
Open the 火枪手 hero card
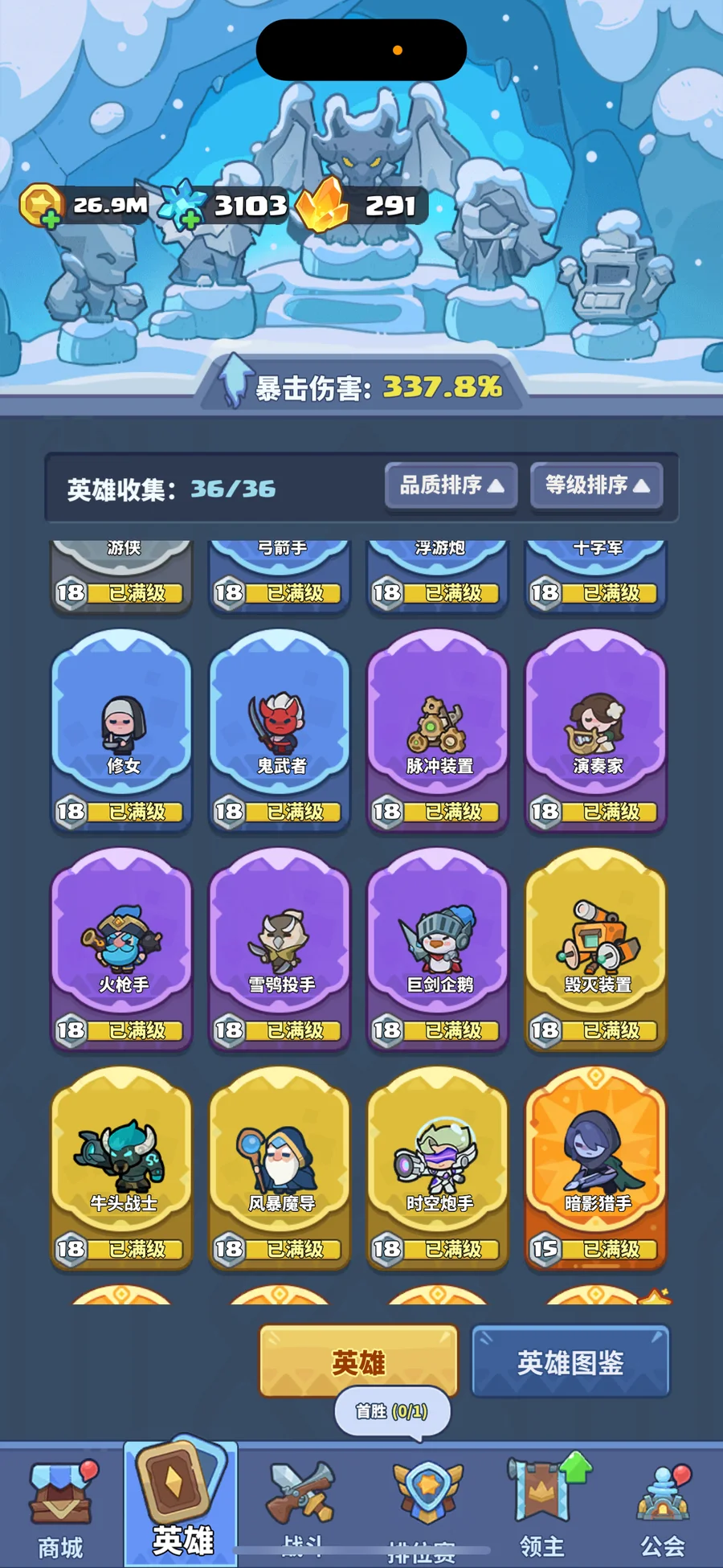click(x=122, y=950)
